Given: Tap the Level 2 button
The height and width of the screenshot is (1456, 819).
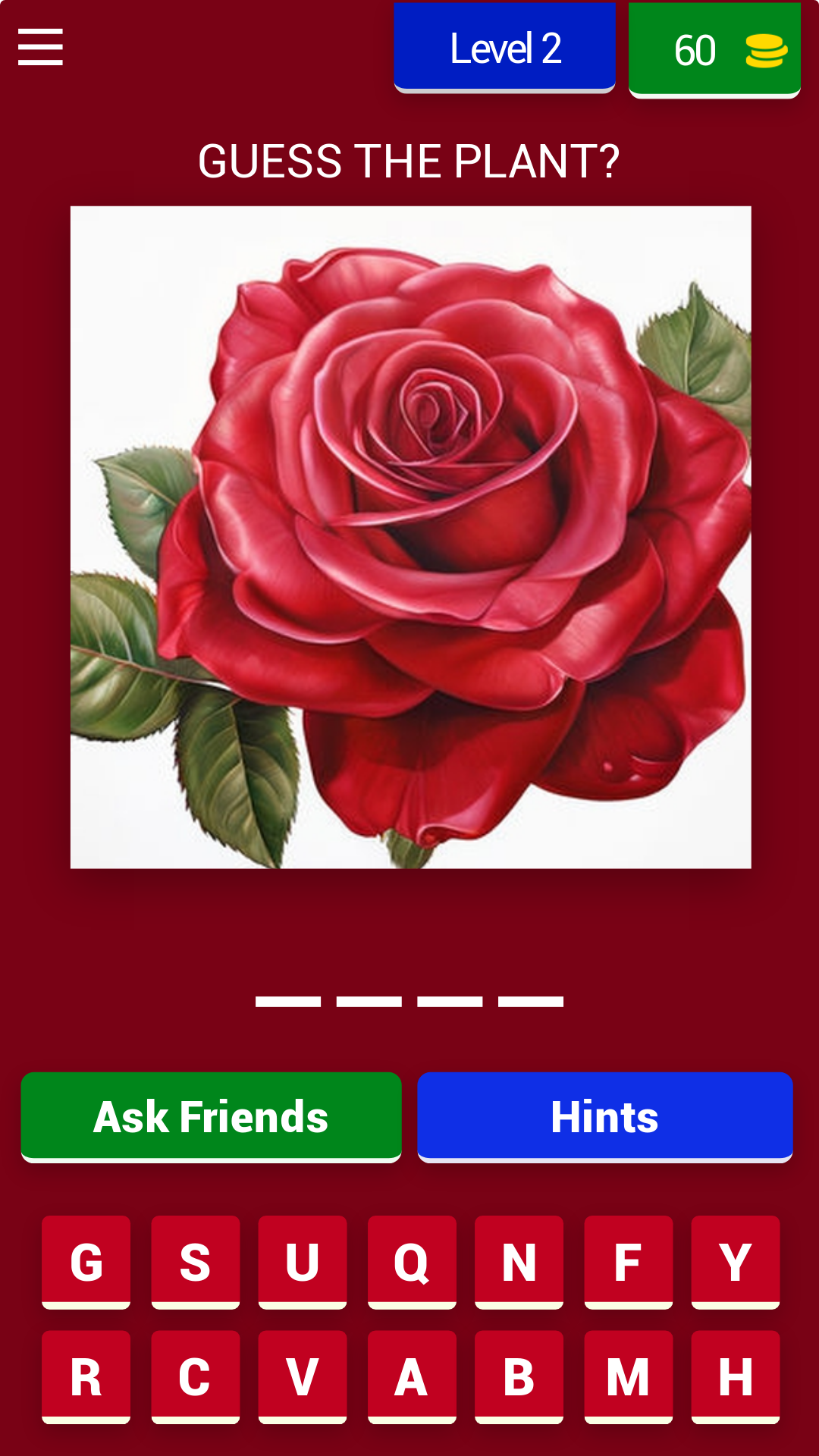Looking at the screenshot, I should 504,48.
